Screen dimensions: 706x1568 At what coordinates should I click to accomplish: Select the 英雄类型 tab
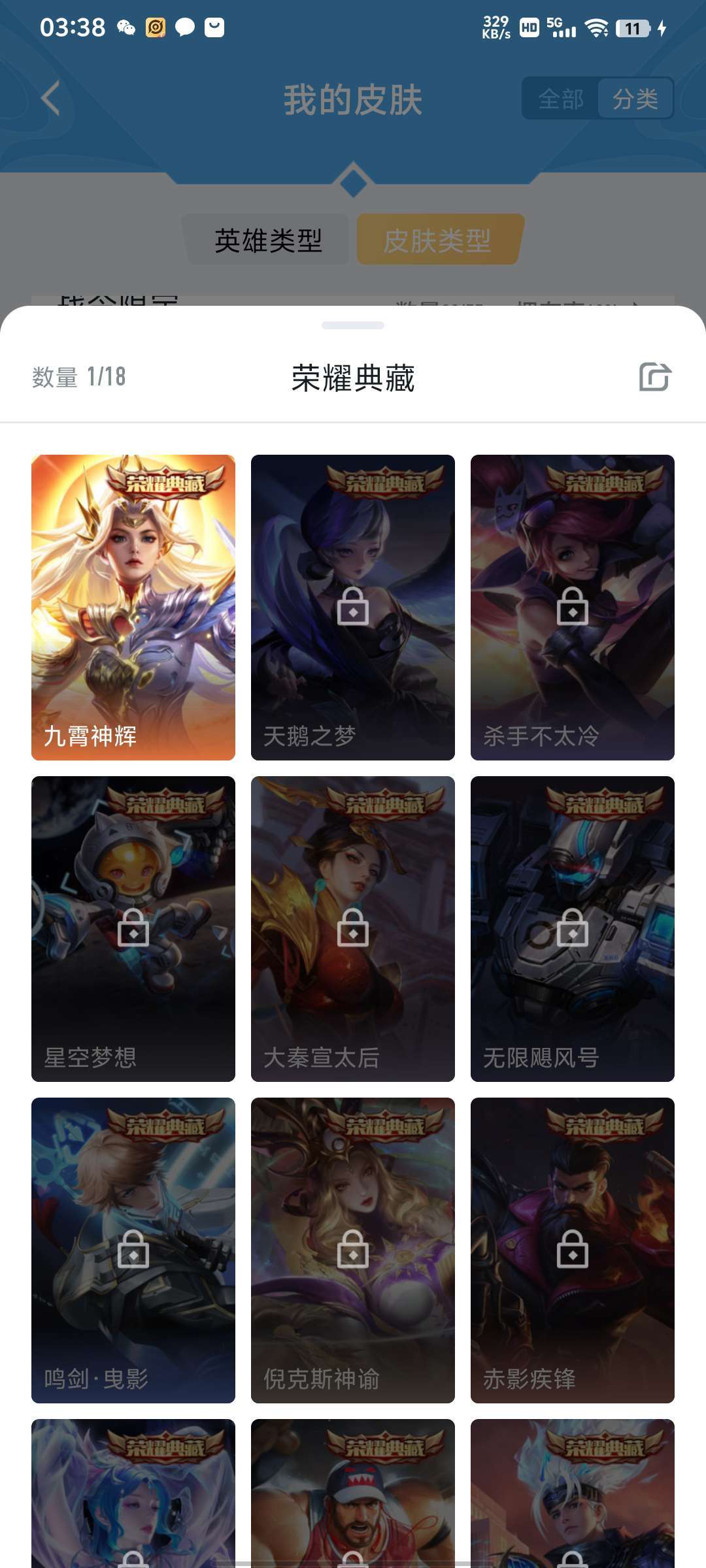pos(268,240)
